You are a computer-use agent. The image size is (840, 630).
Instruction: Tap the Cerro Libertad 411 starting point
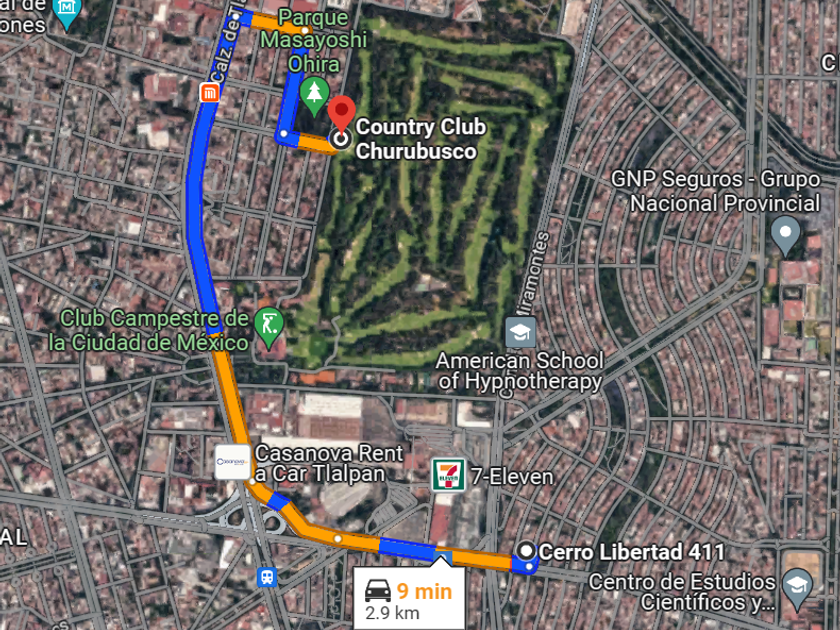527,552
